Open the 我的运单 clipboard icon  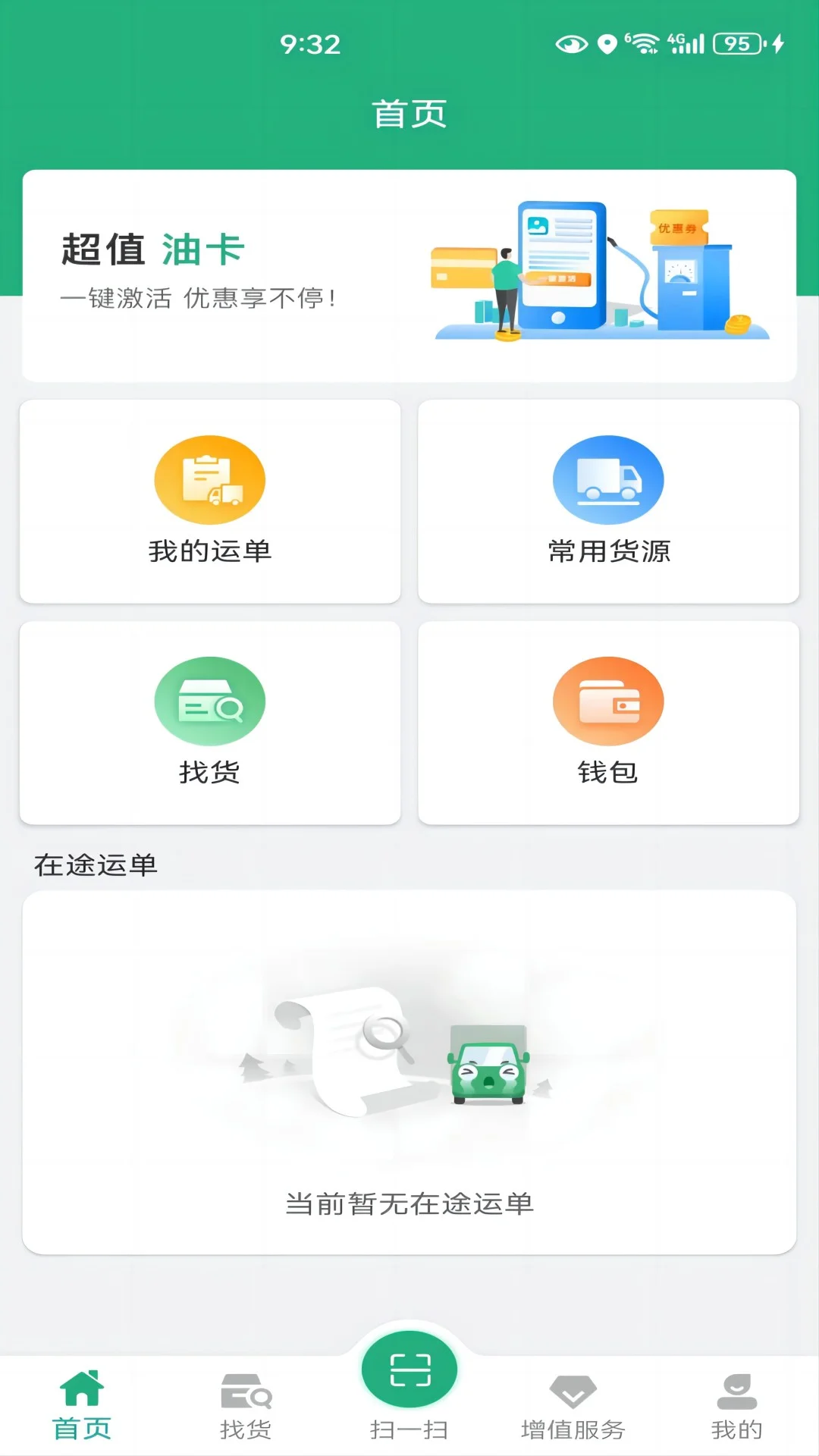tap(210, 479)
